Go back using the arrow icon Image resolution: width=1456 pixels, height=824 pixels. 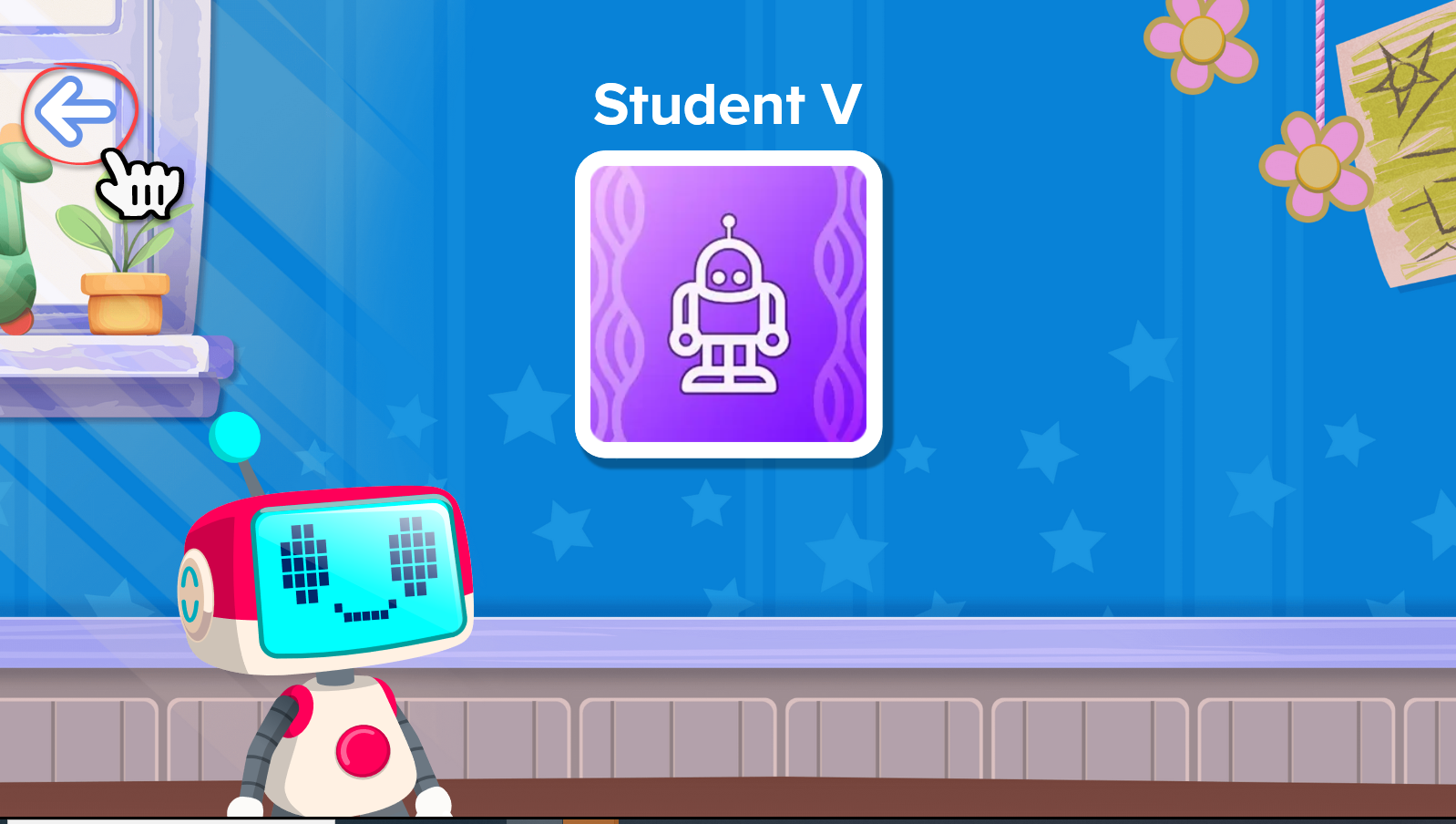coord(77,112)
